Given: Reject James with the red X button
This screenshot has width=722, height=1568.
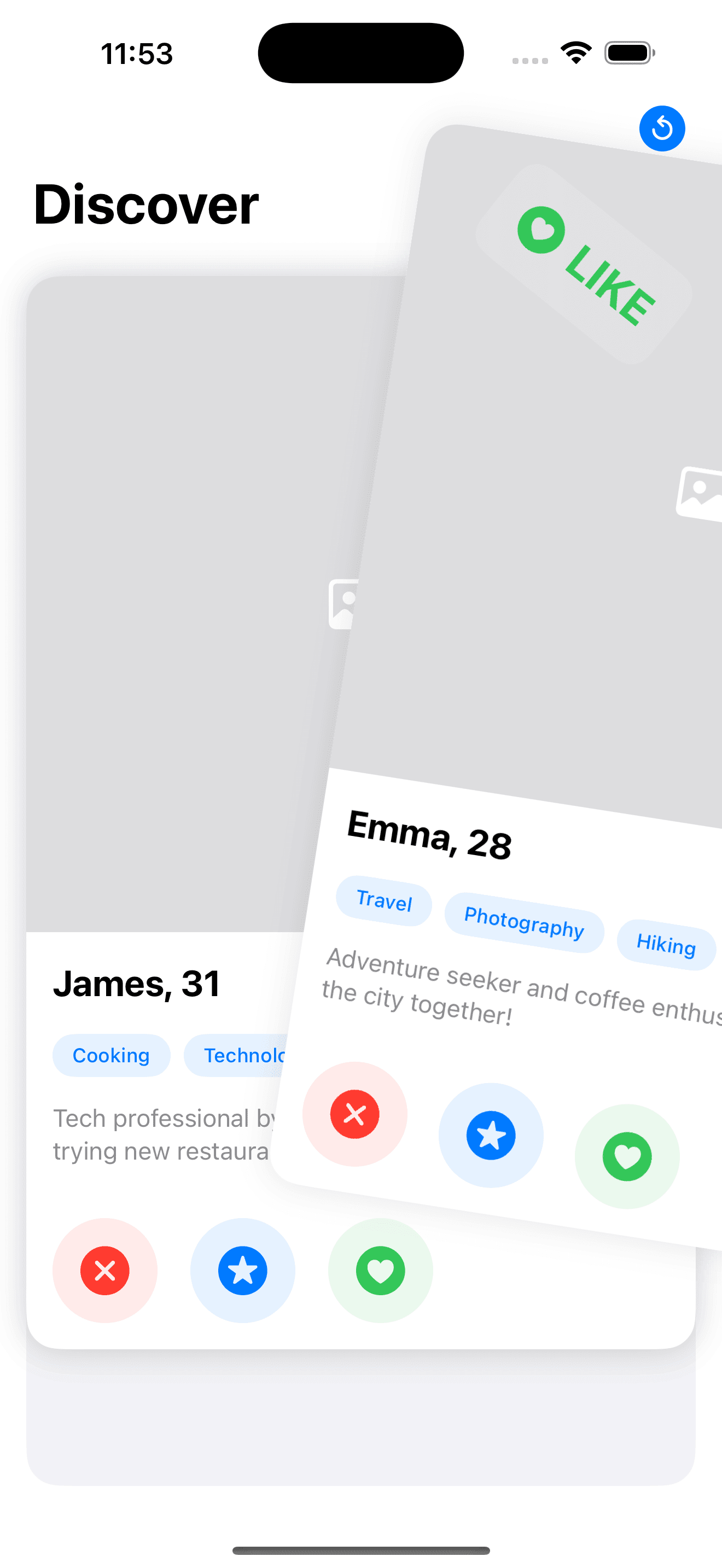Looking at the screenshot, I should (x=104, y=1271).
